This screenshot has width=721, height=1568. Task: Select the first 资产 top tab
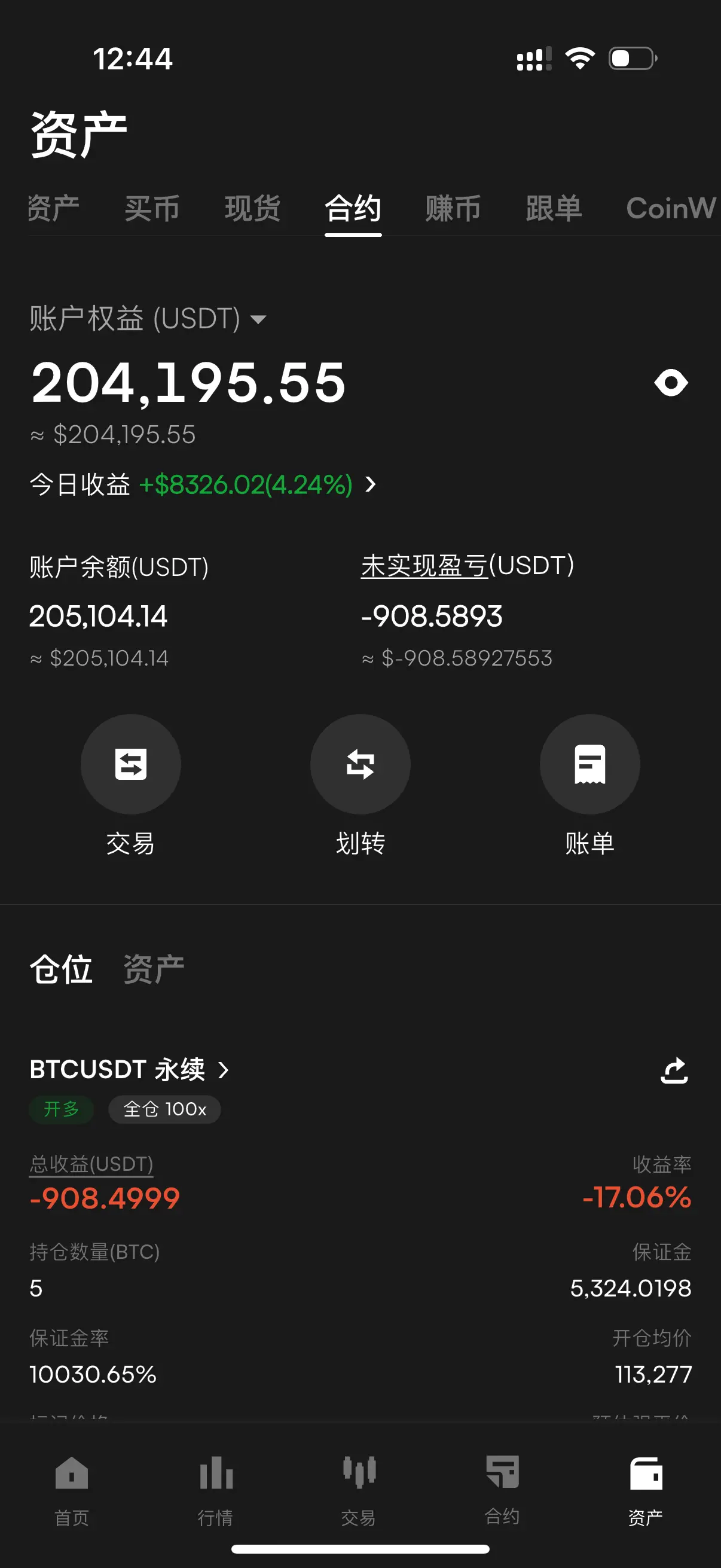54,209
